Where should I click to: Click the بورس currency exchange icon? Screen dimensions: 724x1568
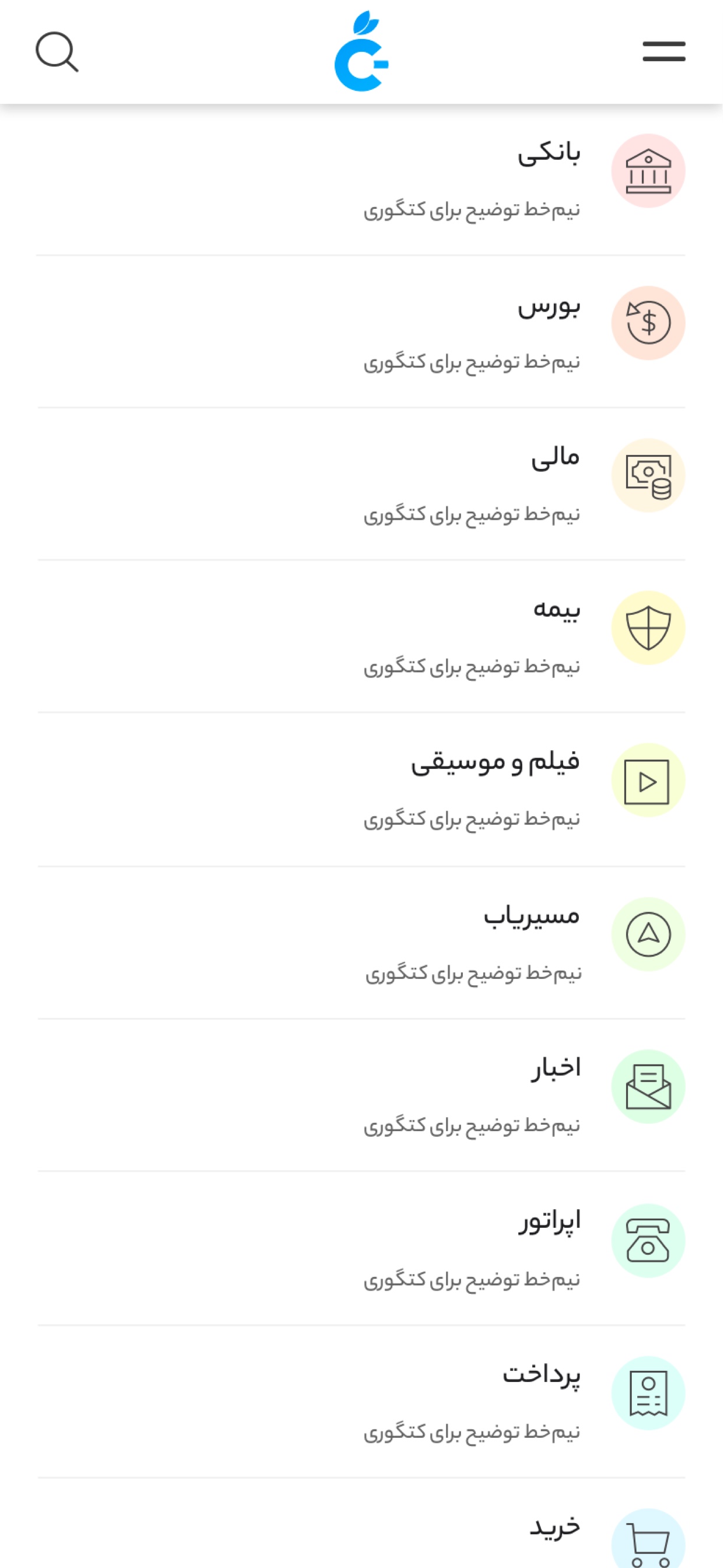click(649, 323)
